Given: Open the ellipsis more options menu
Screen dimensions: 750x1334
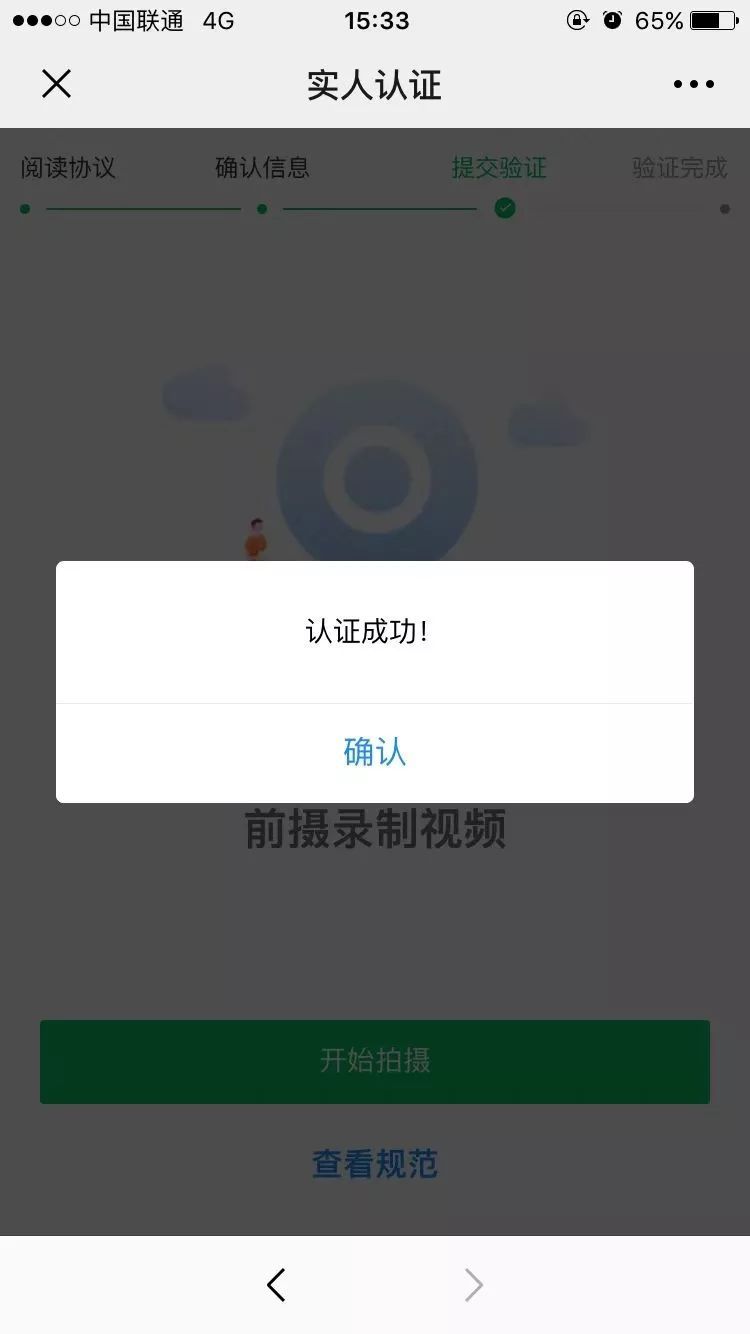Looking at the screenshot, I should [693, 84].
